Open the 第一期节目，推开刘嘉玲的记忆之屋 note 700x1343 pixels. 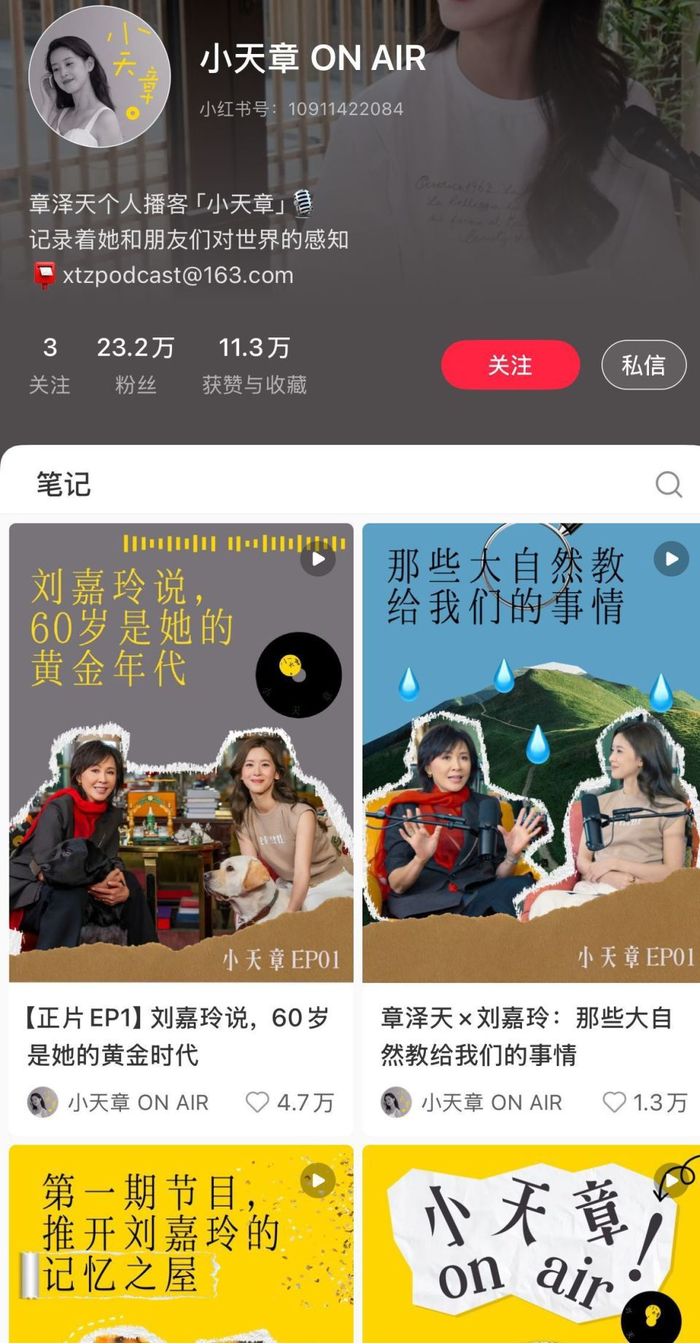181,1243
